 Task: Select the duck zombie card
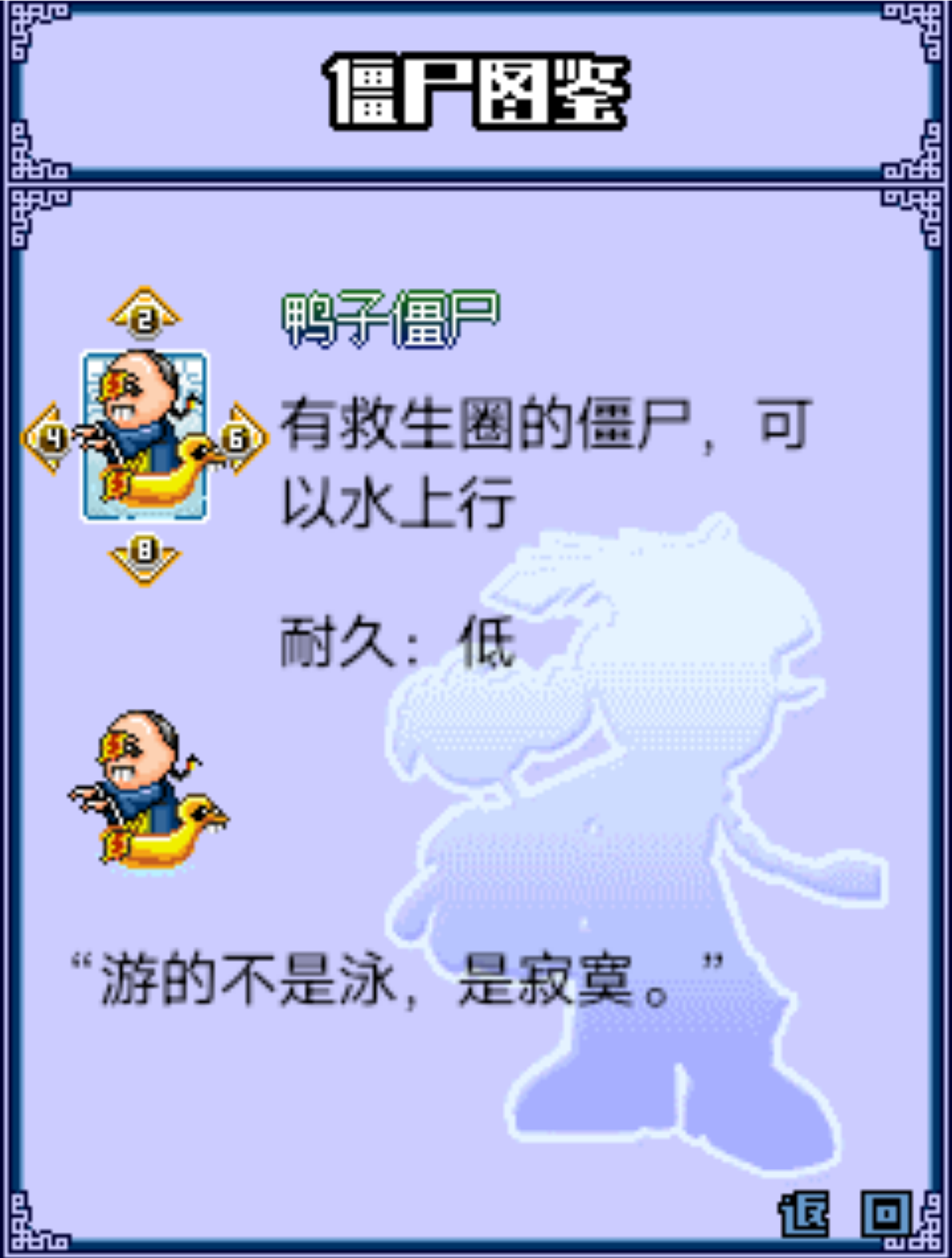tap(145, 437)
